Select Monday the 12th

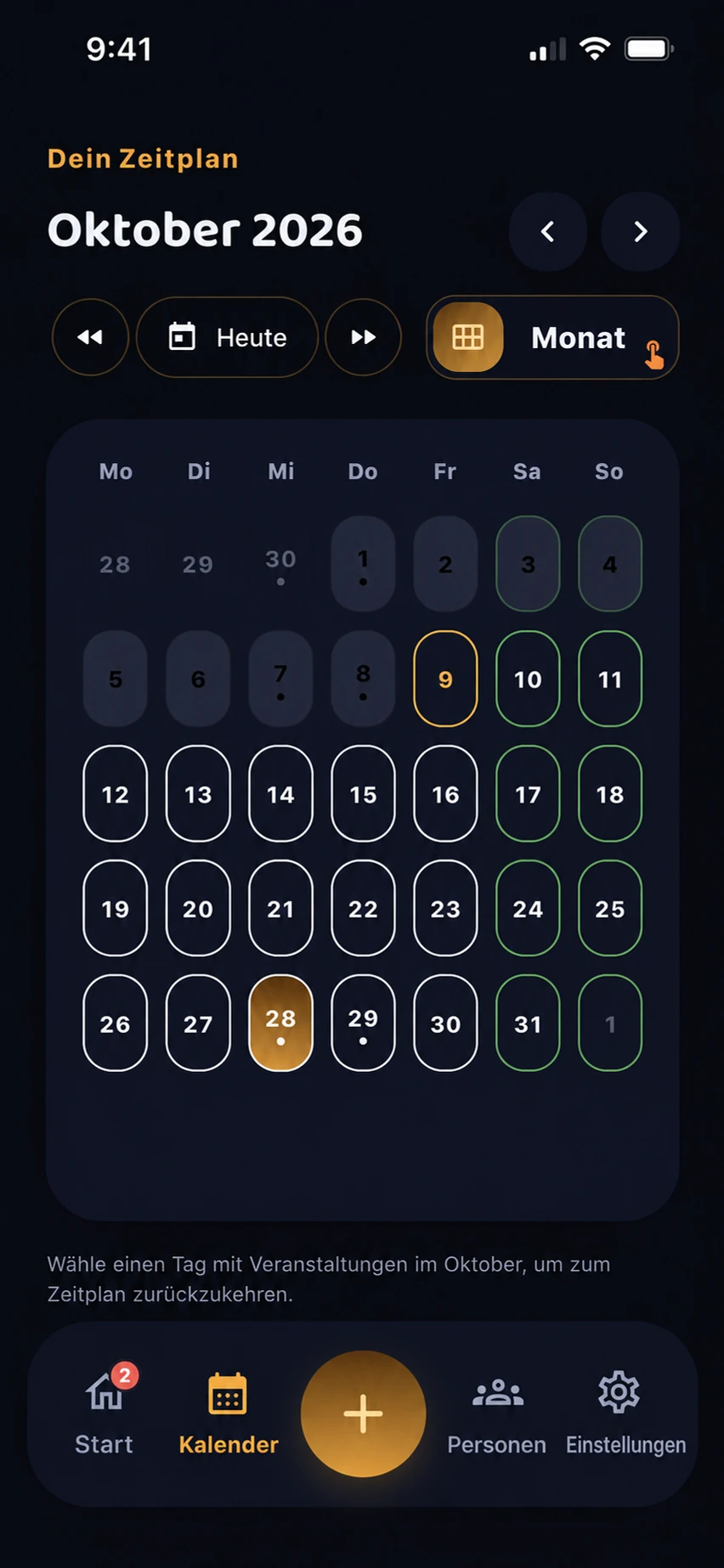(x=116, y=793)
